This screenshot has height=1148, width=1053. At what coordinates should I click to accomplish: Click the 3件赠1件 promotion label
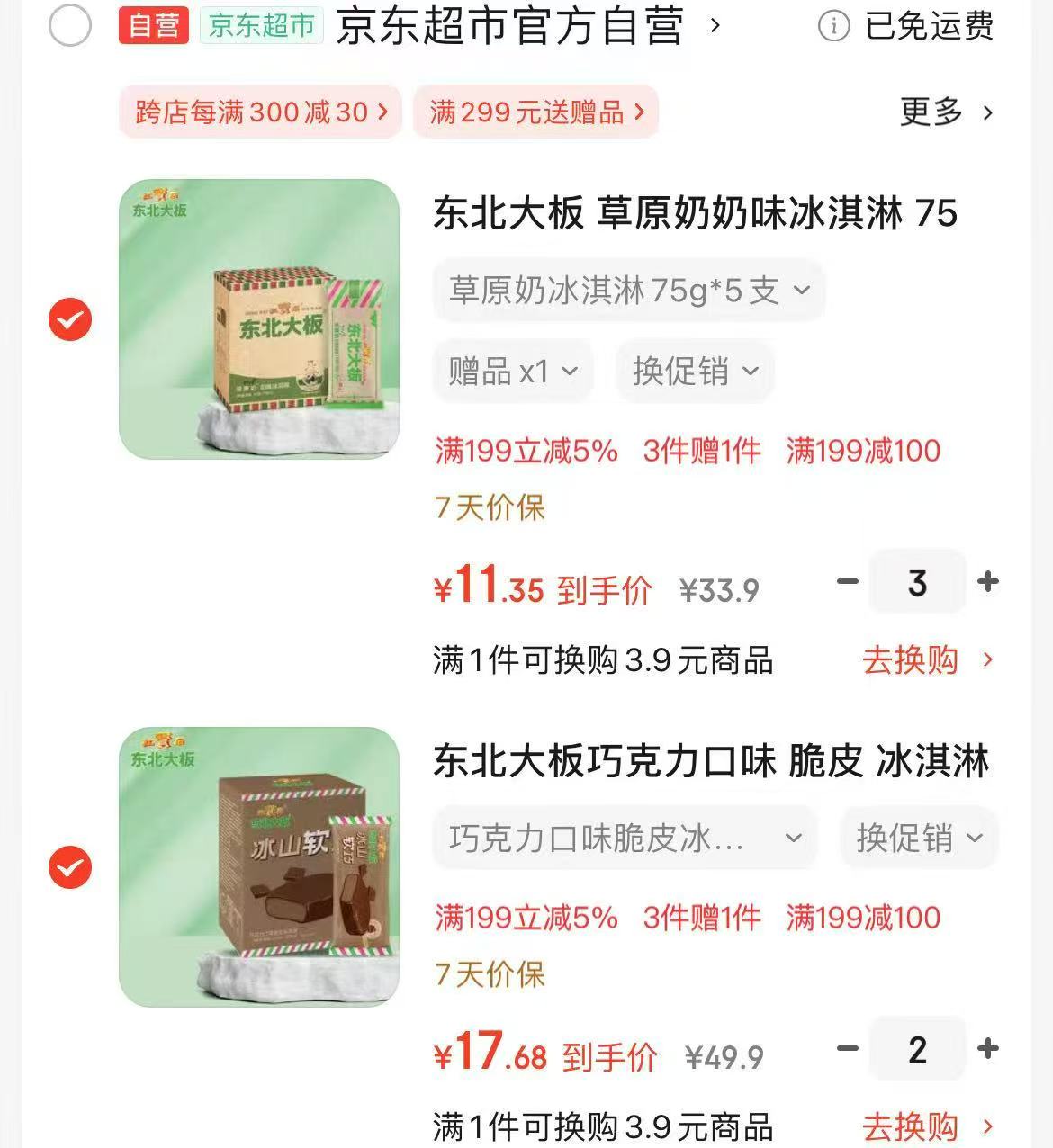[x=699, y=452]
